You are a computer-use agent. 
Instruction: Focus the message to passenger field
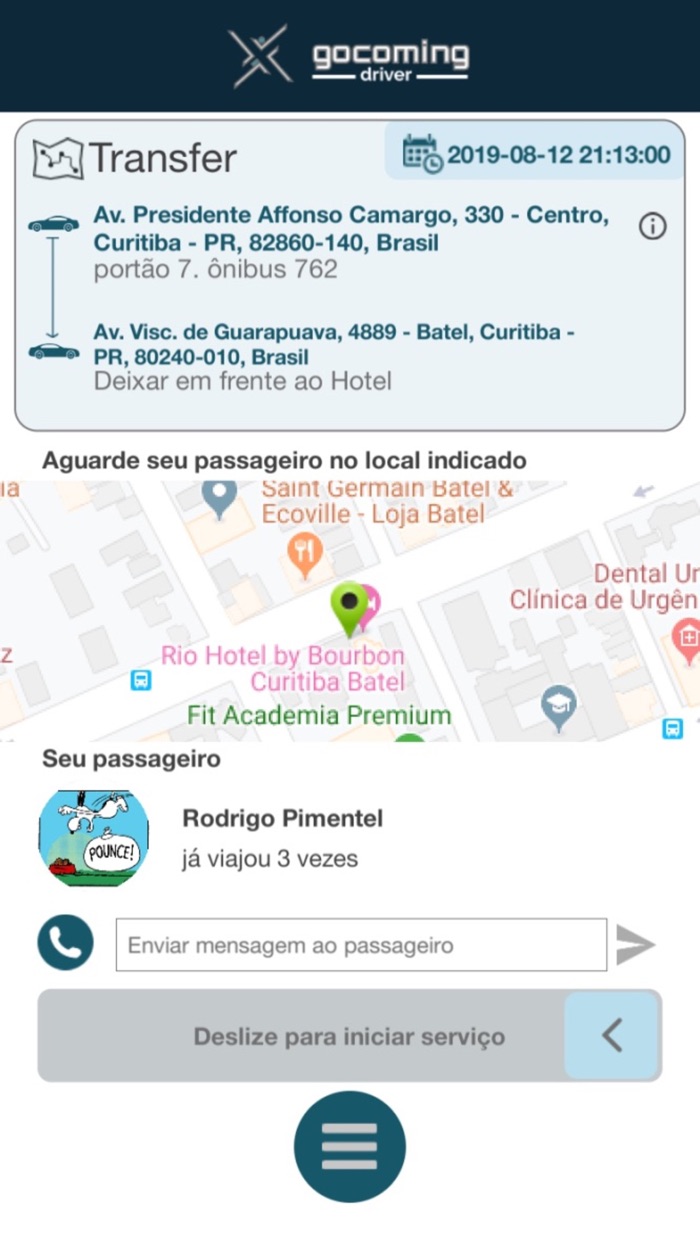(x=361, y=945)
